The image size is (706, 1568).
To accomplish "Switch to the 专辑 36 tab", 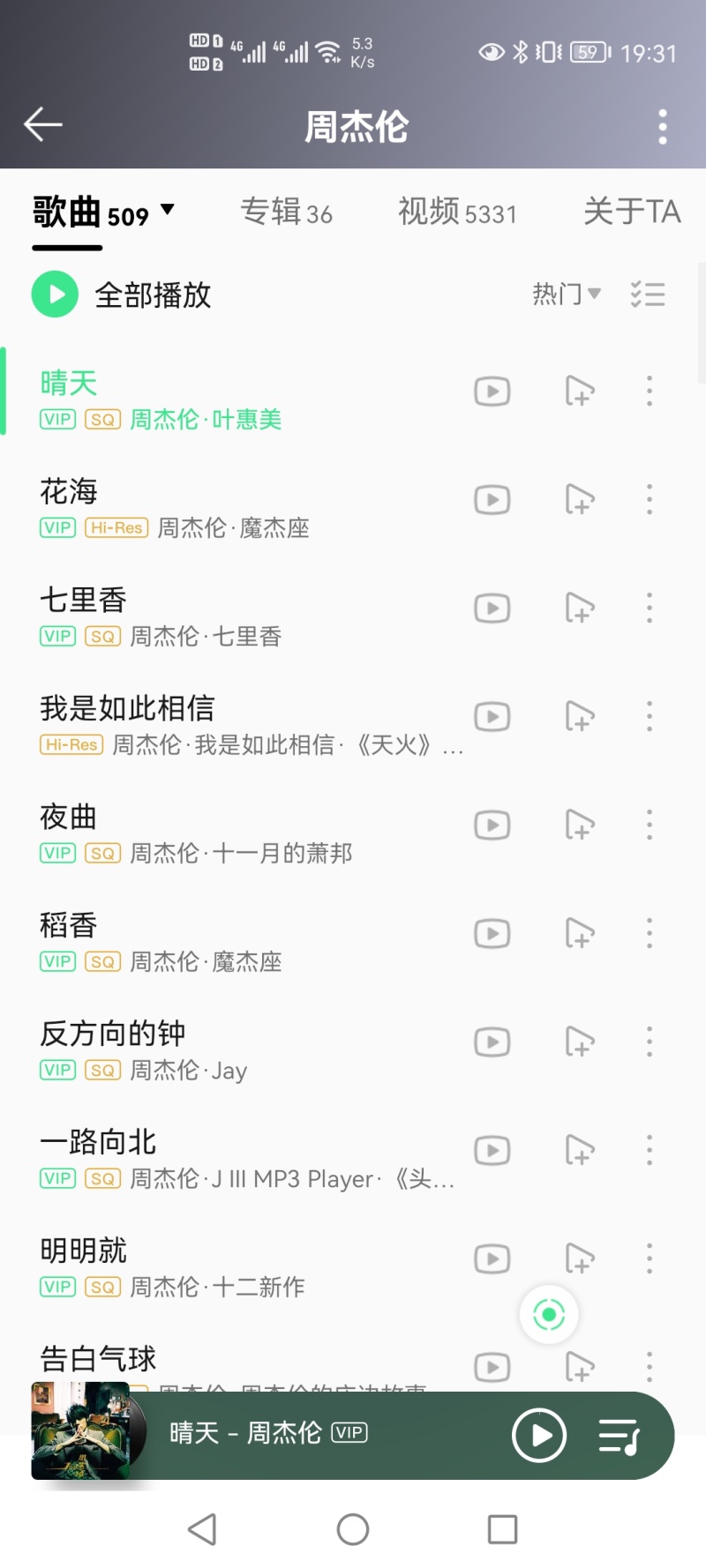I will 286,212.
